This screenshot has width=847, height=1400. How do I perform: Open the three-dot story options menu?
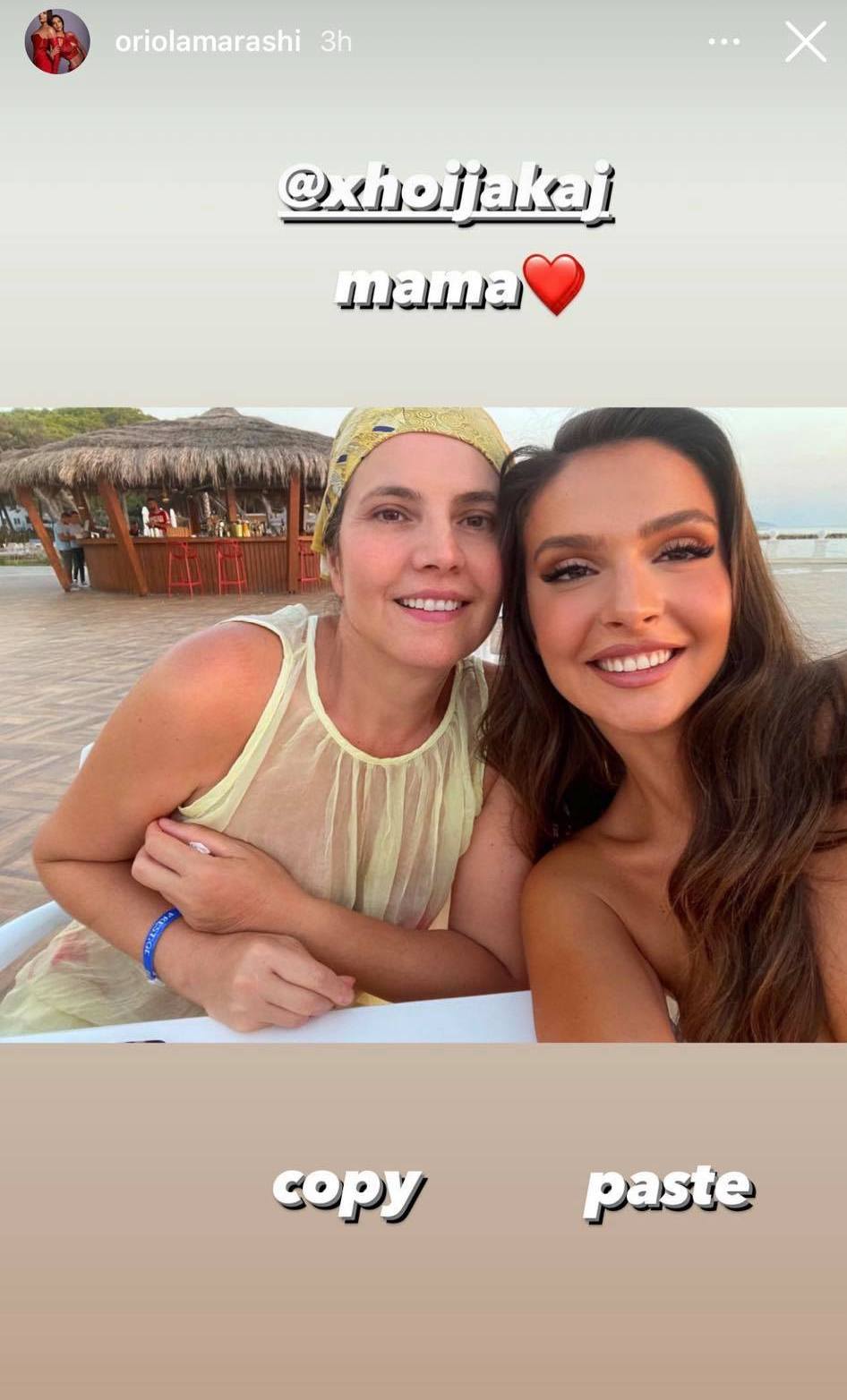[x=723, y=41]
